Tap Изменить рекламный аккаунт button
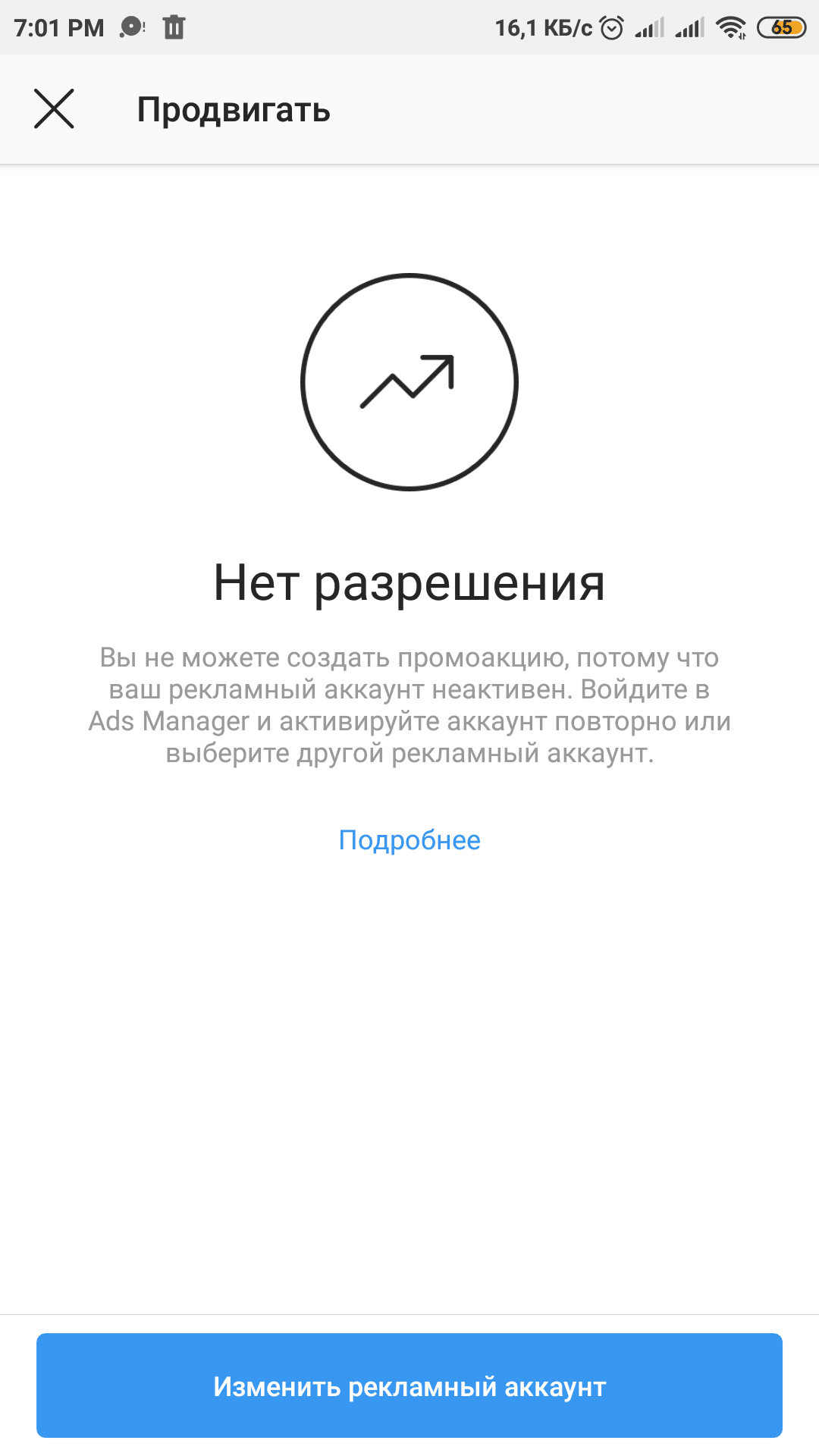 point(409,1385)
